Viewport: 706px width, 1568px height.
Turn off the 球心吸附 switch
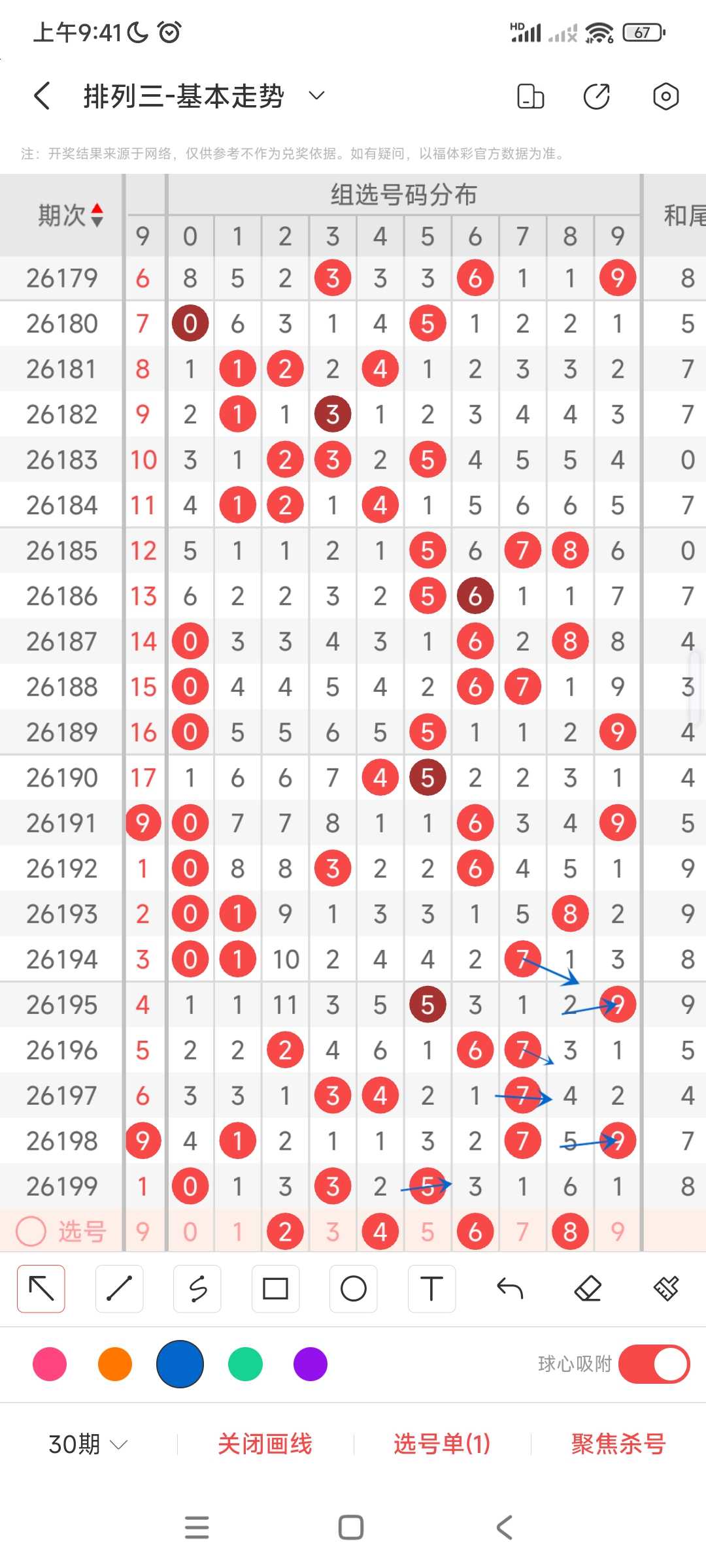(654, 1364)
